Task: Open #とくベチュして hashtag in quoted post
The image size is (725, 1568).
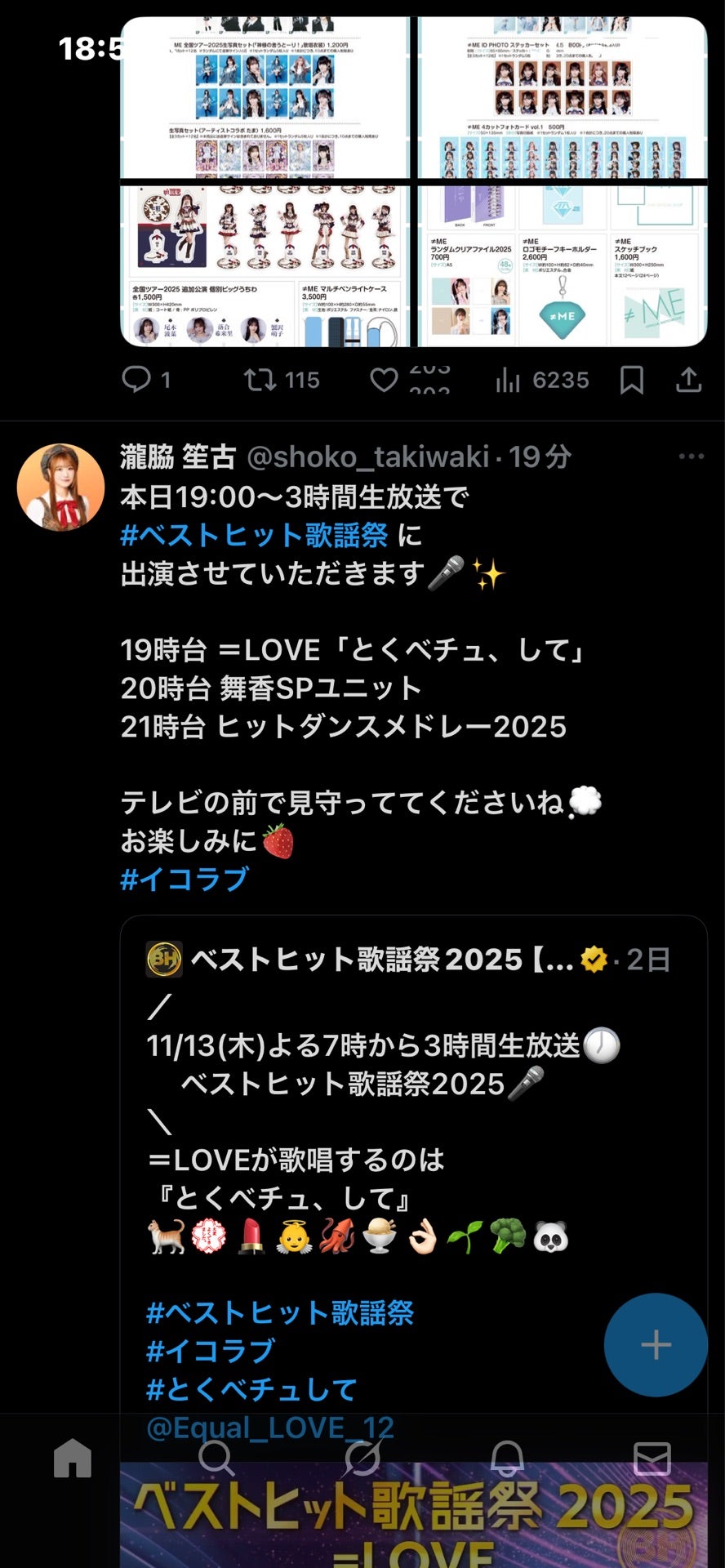Action: coord(251,1389)
